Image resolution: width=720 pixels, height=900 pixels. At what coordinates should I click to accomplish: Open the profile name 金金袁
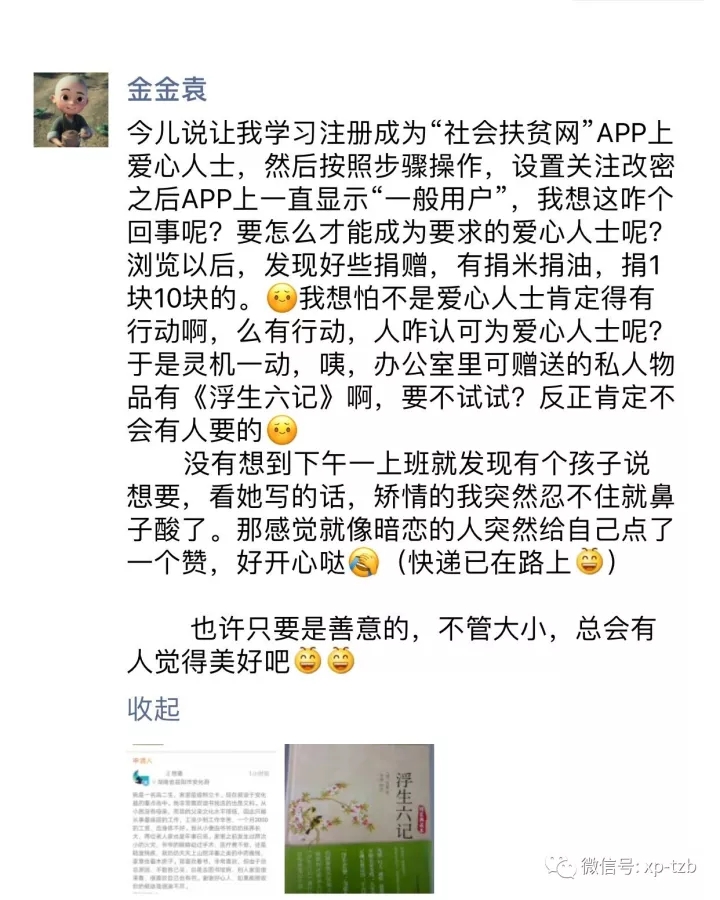click(x=167, y=89)
